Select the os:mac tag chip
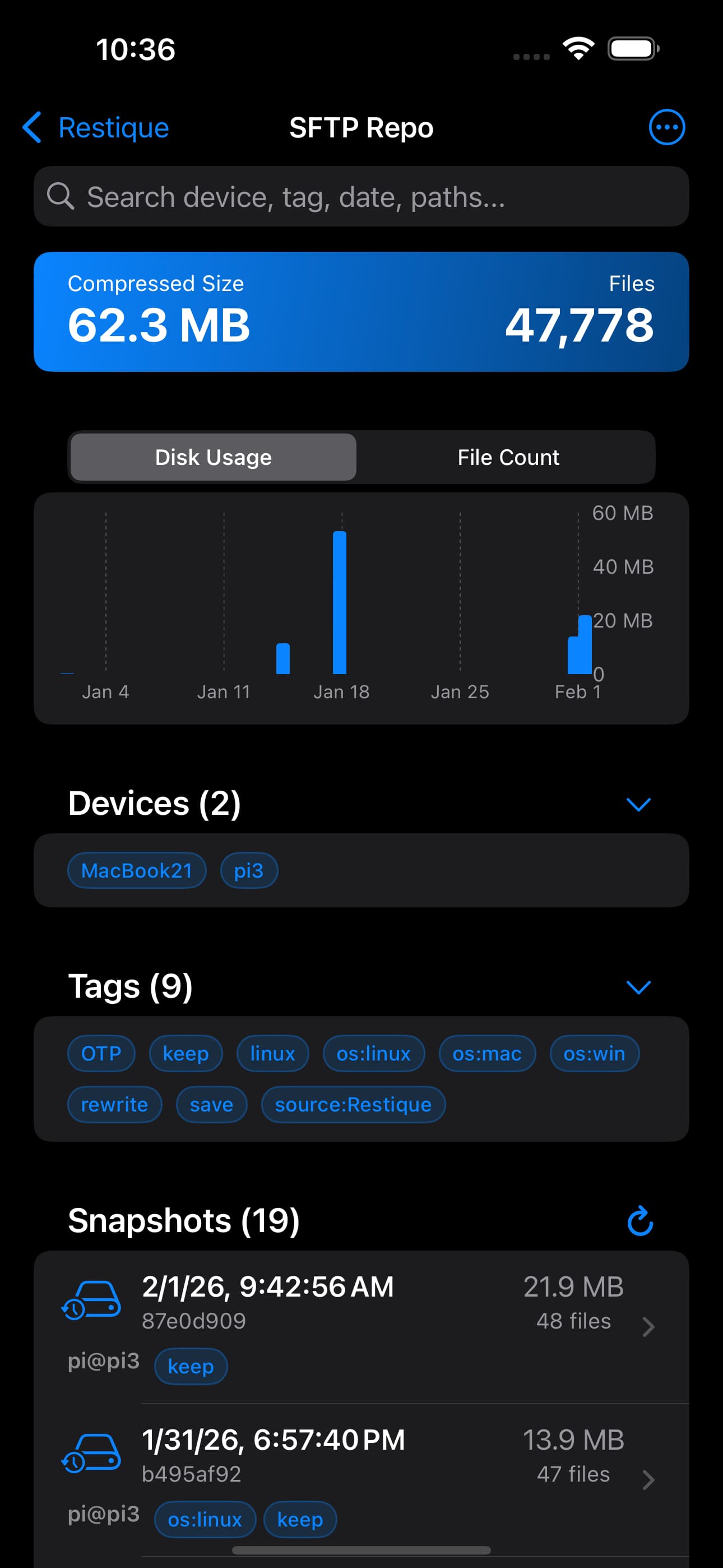The image size is (723, 1568). 486,1053
